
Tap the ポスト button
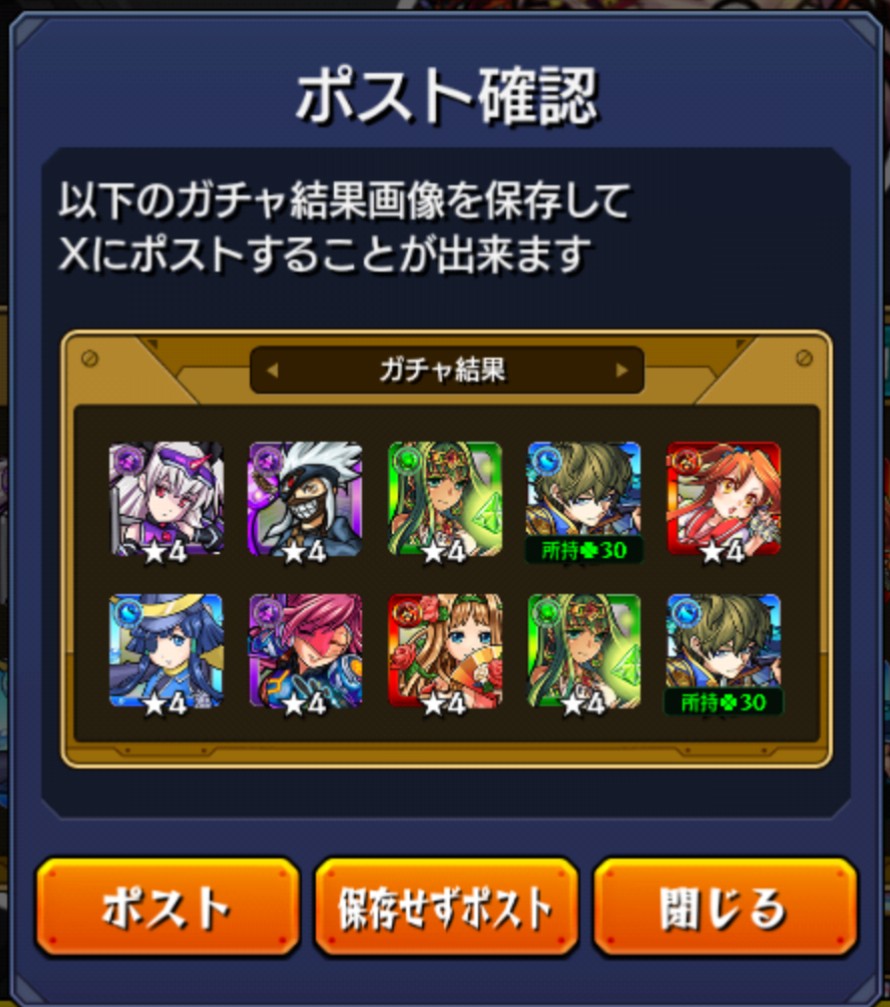pos(167,906)
